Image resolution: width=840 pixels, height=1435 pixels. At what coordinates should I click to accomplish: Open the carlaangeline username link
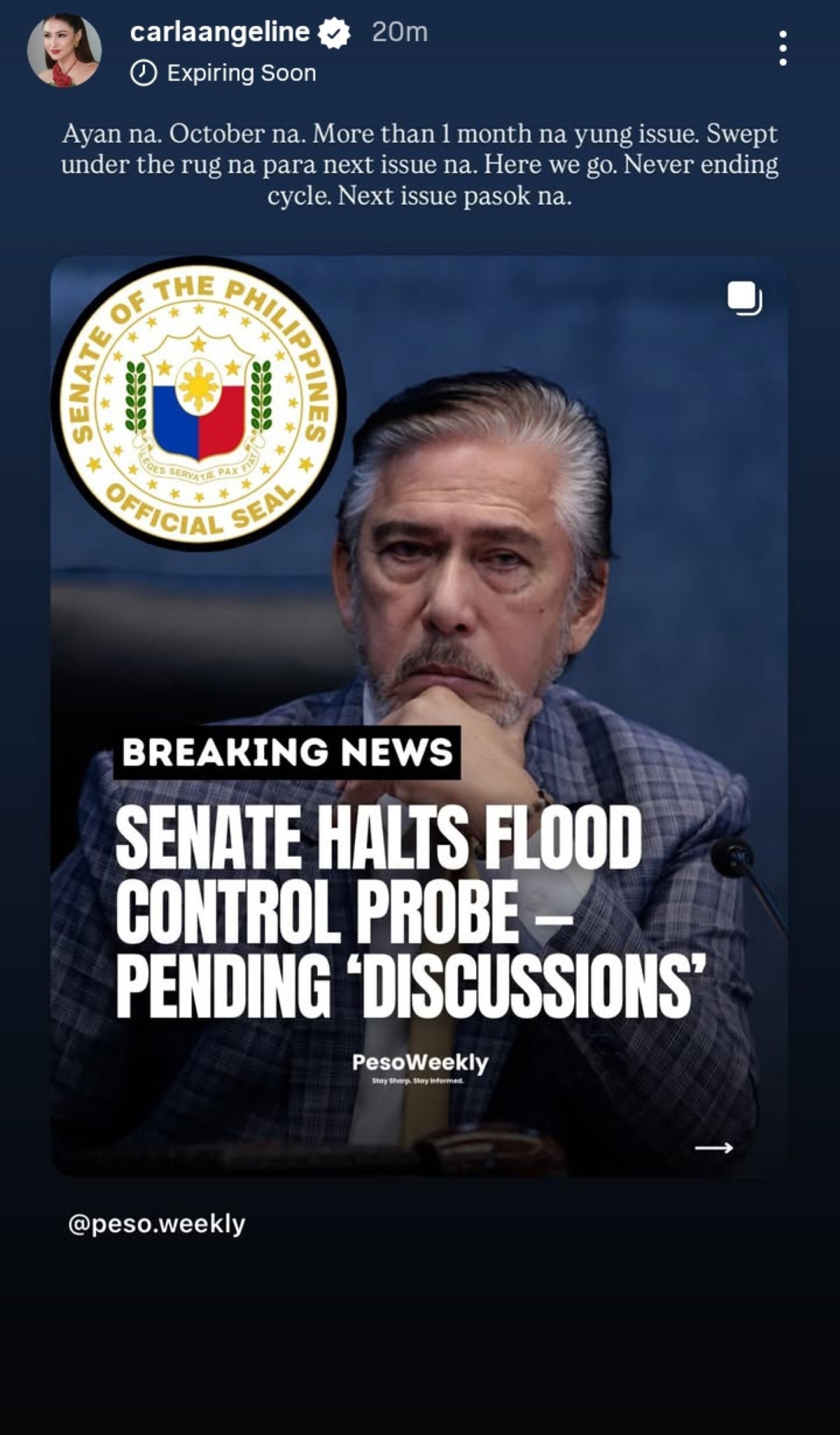click(x=220, y=32)
